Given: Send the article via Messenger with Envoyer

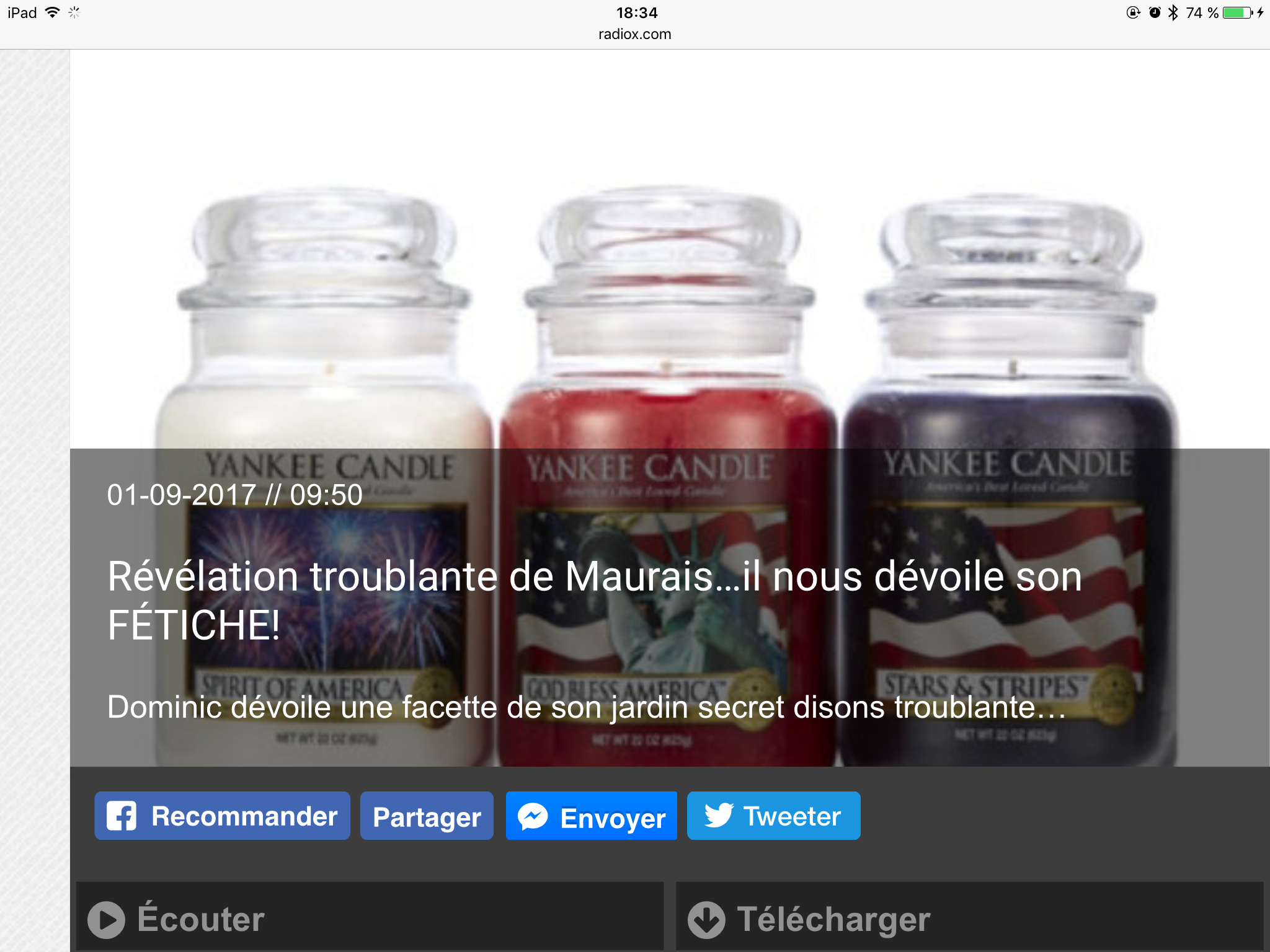Looking at the screenshot, I should click(591, 816).
